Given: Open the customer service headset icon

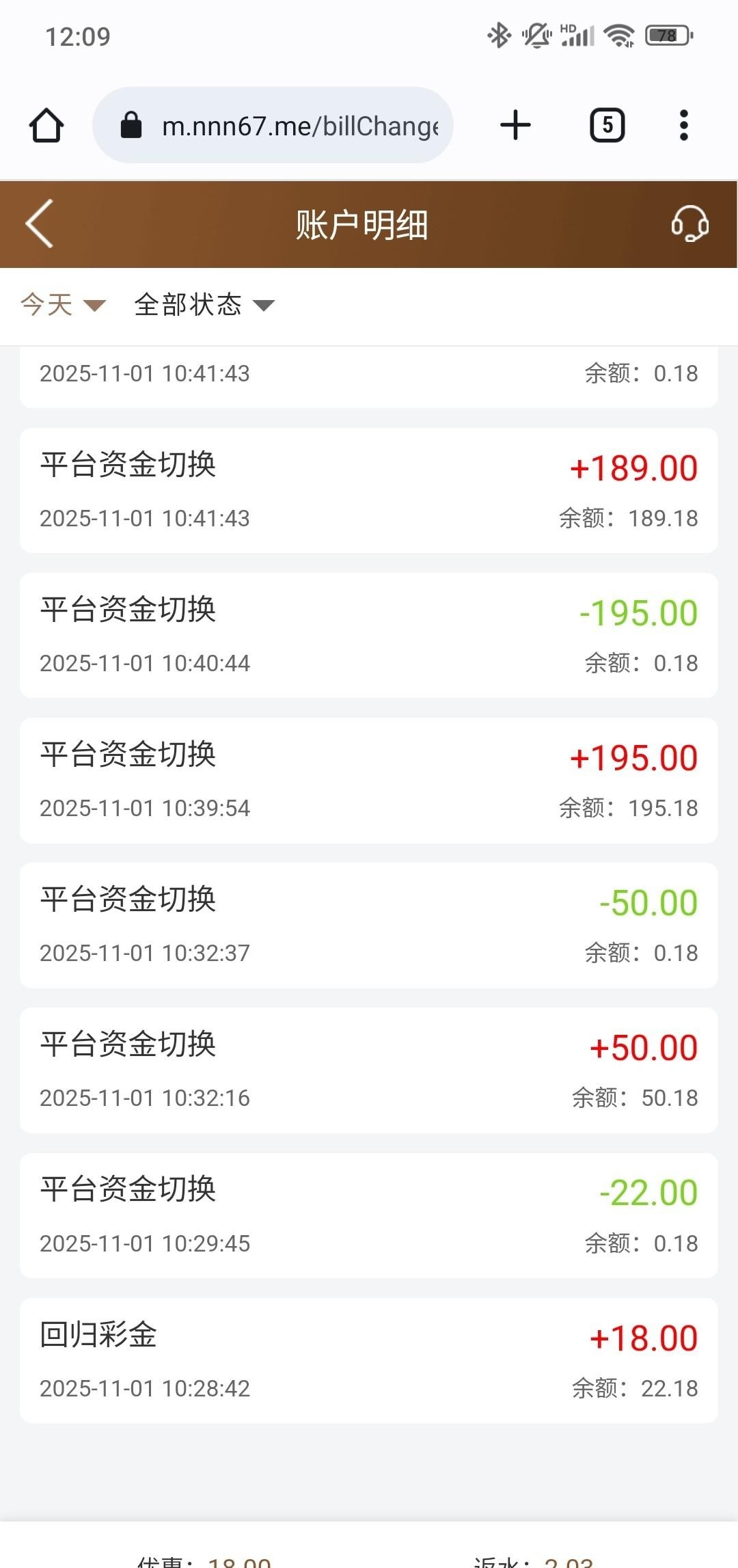Looking at the screenshot, I should click(689, 224).
